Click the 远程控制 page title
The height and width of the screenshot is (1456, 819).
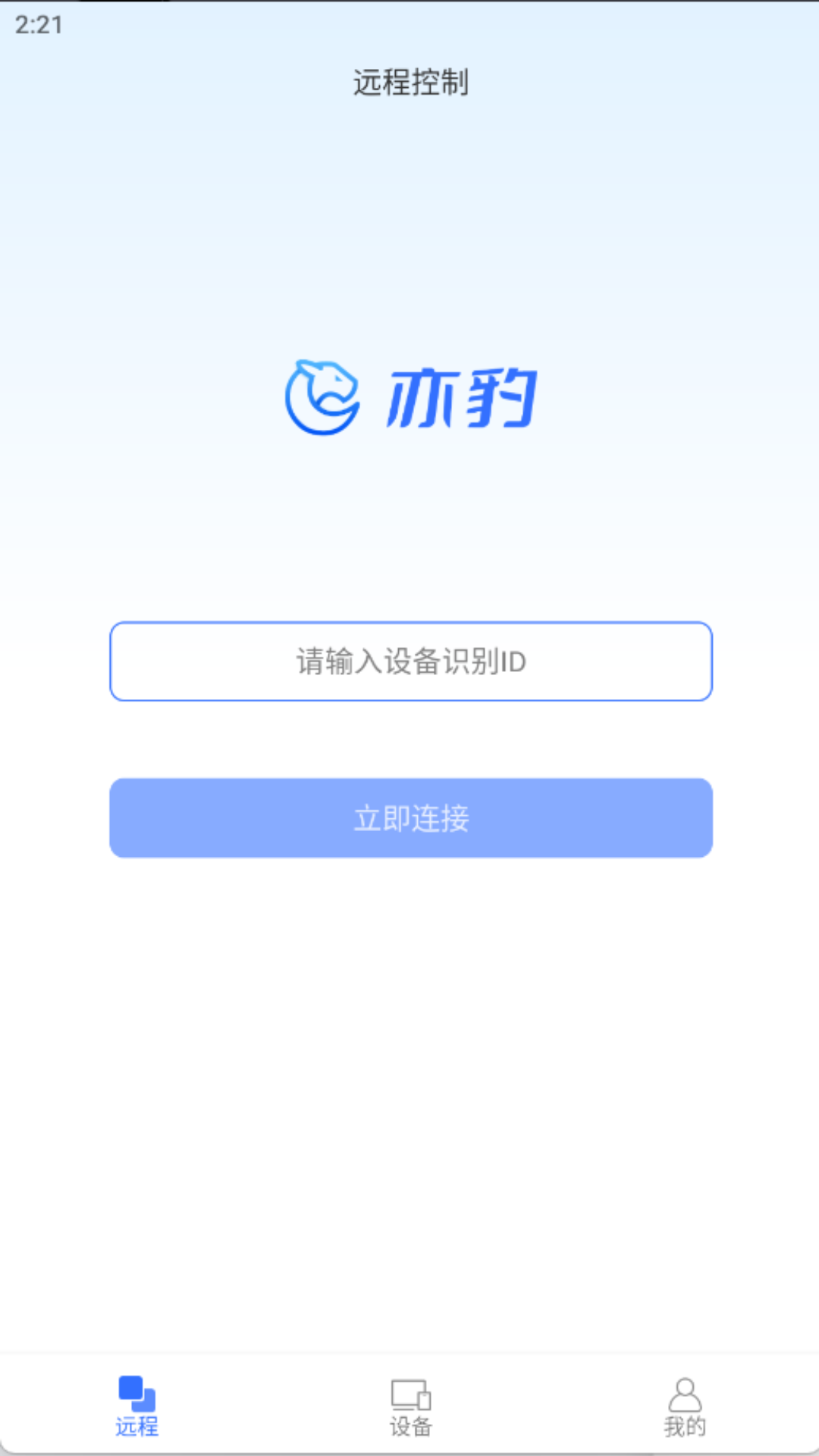pyautogui.click(x=409, y=83)
